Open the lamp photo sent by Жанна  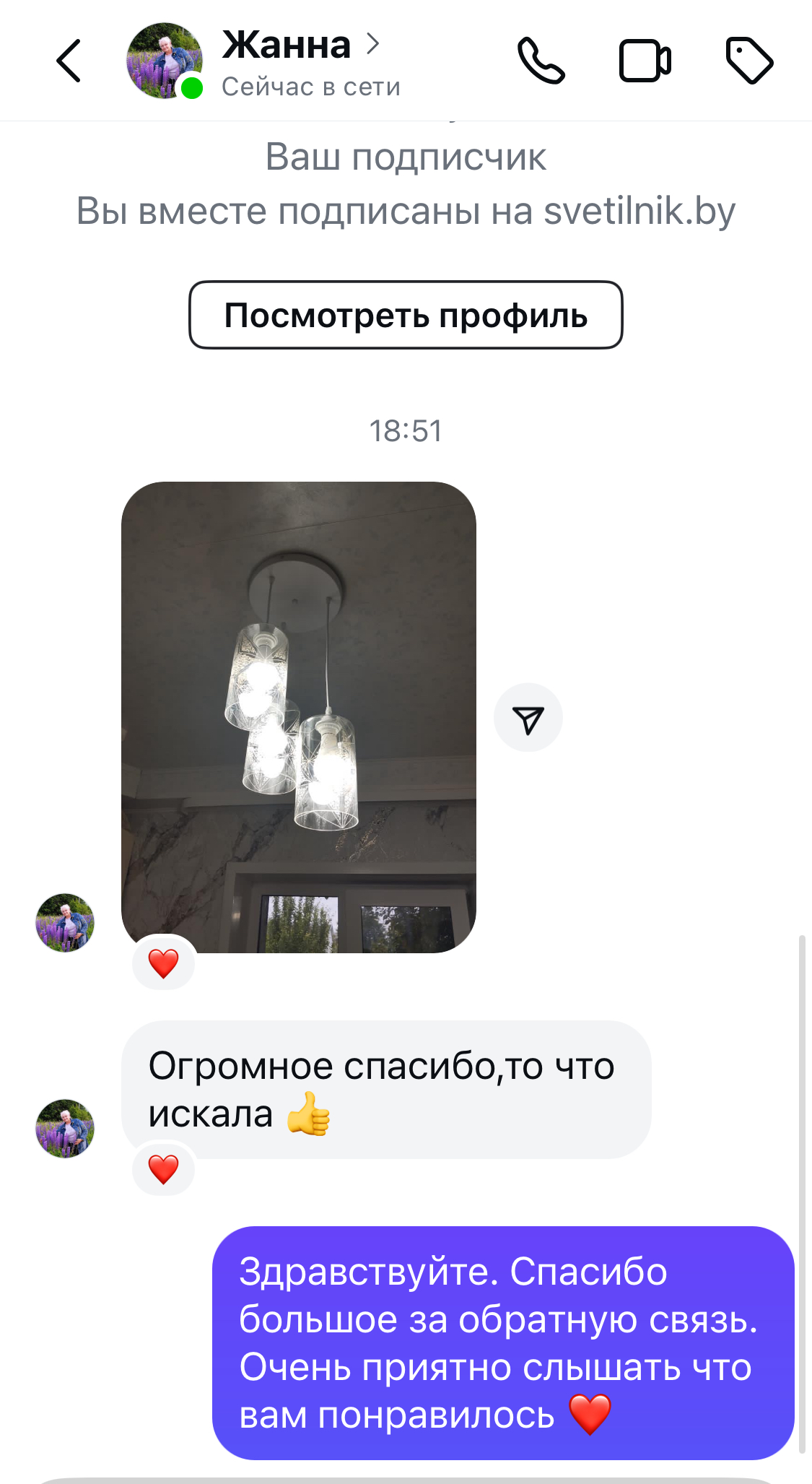pos(298,716)
